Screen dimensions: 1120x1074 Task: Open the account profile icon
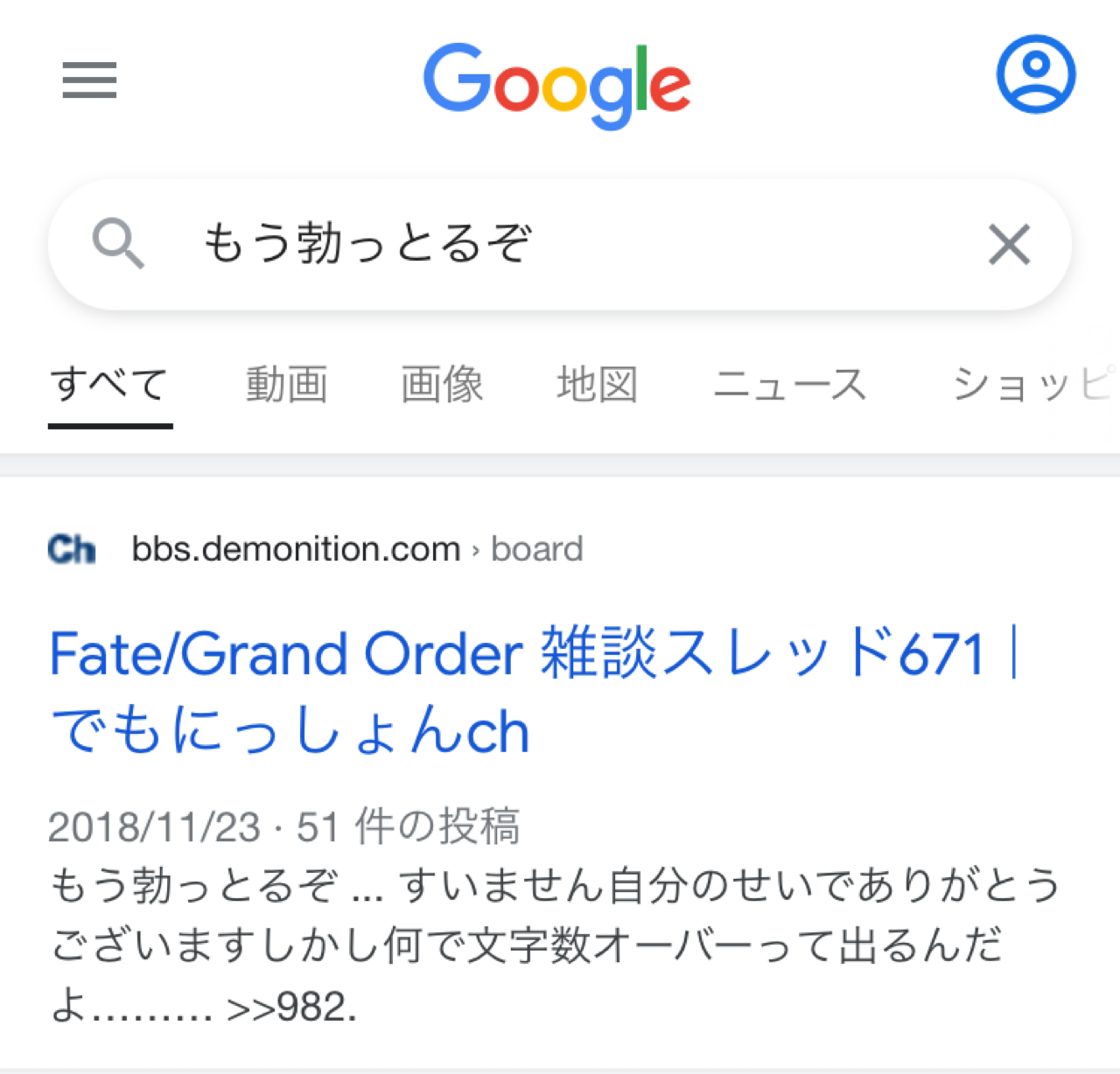tap(1035, 74)
